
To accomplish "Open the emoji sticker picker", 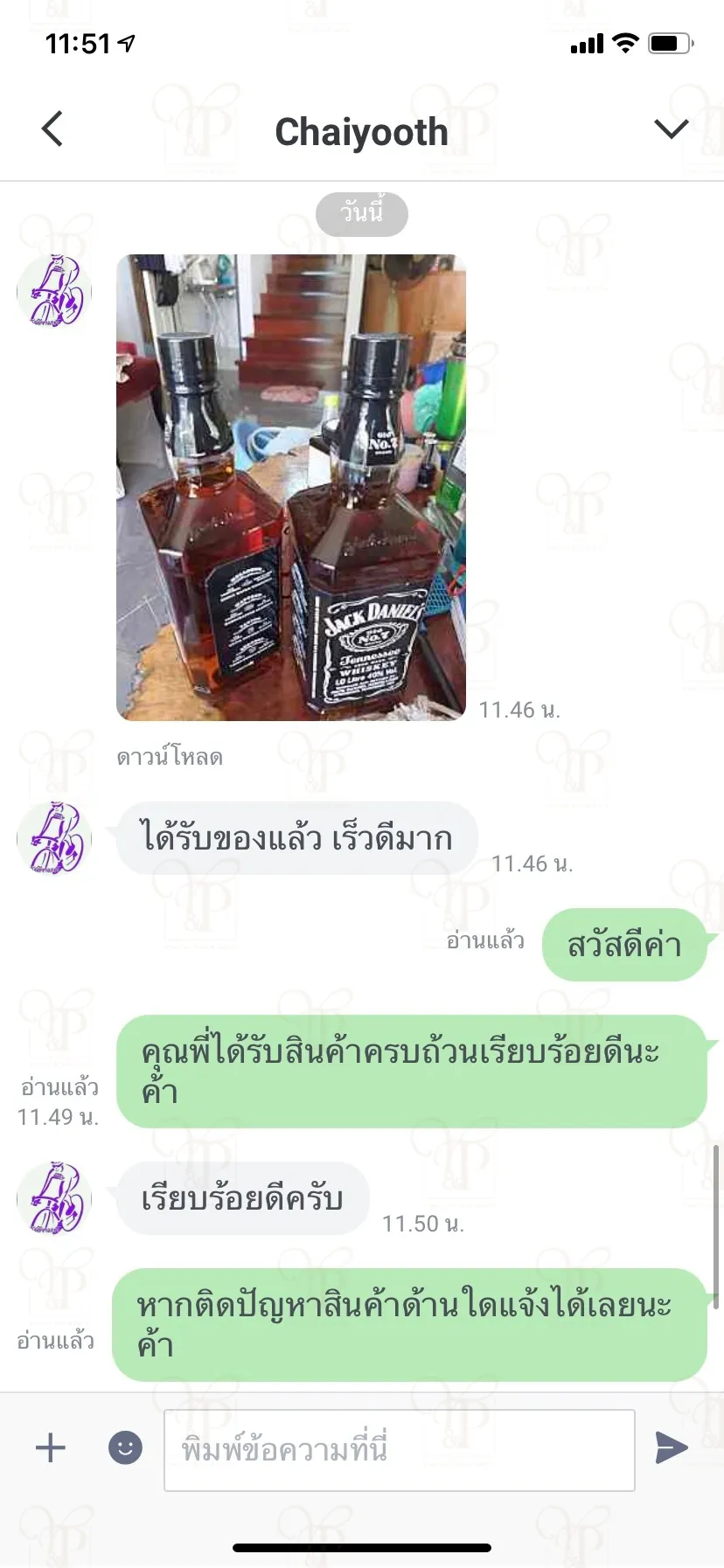I will tap(125, 1448).
